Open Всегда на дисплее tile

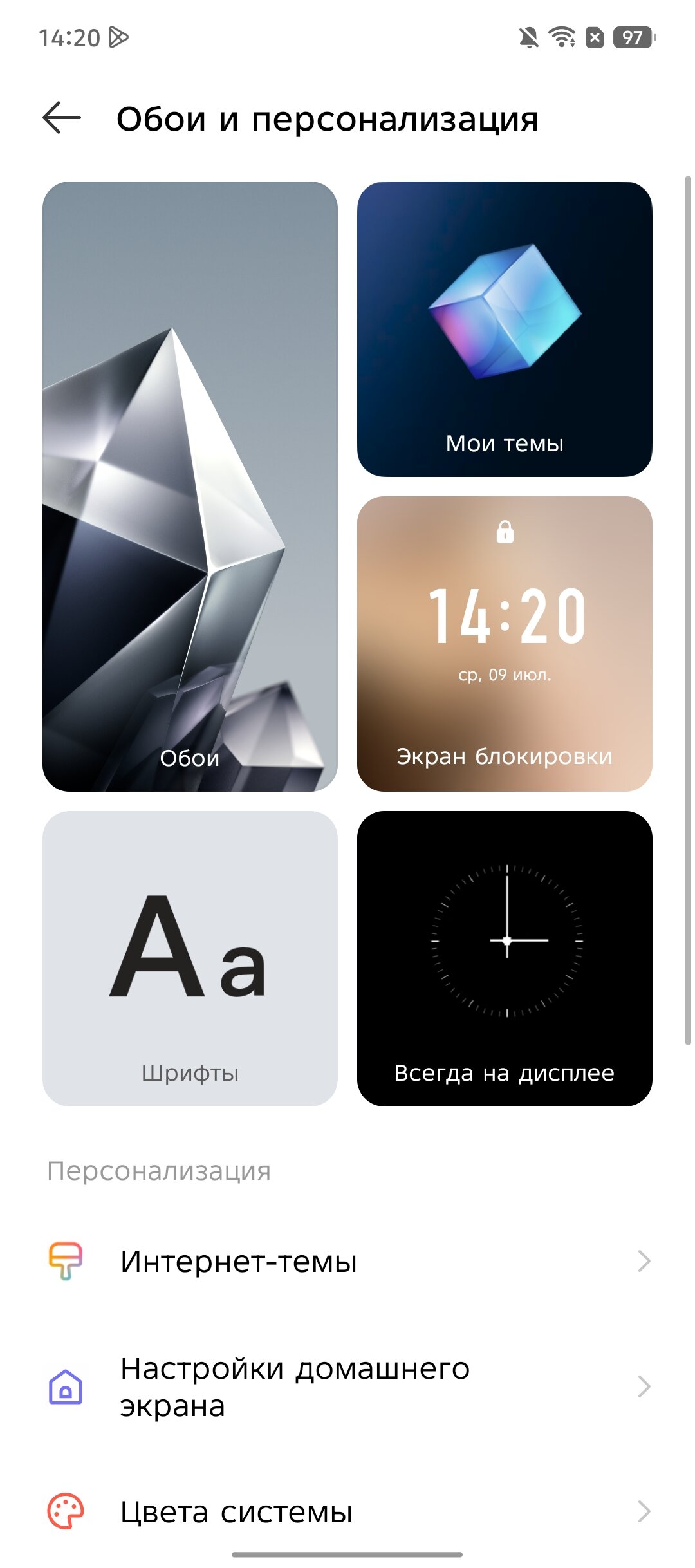(x=505, y=958)
